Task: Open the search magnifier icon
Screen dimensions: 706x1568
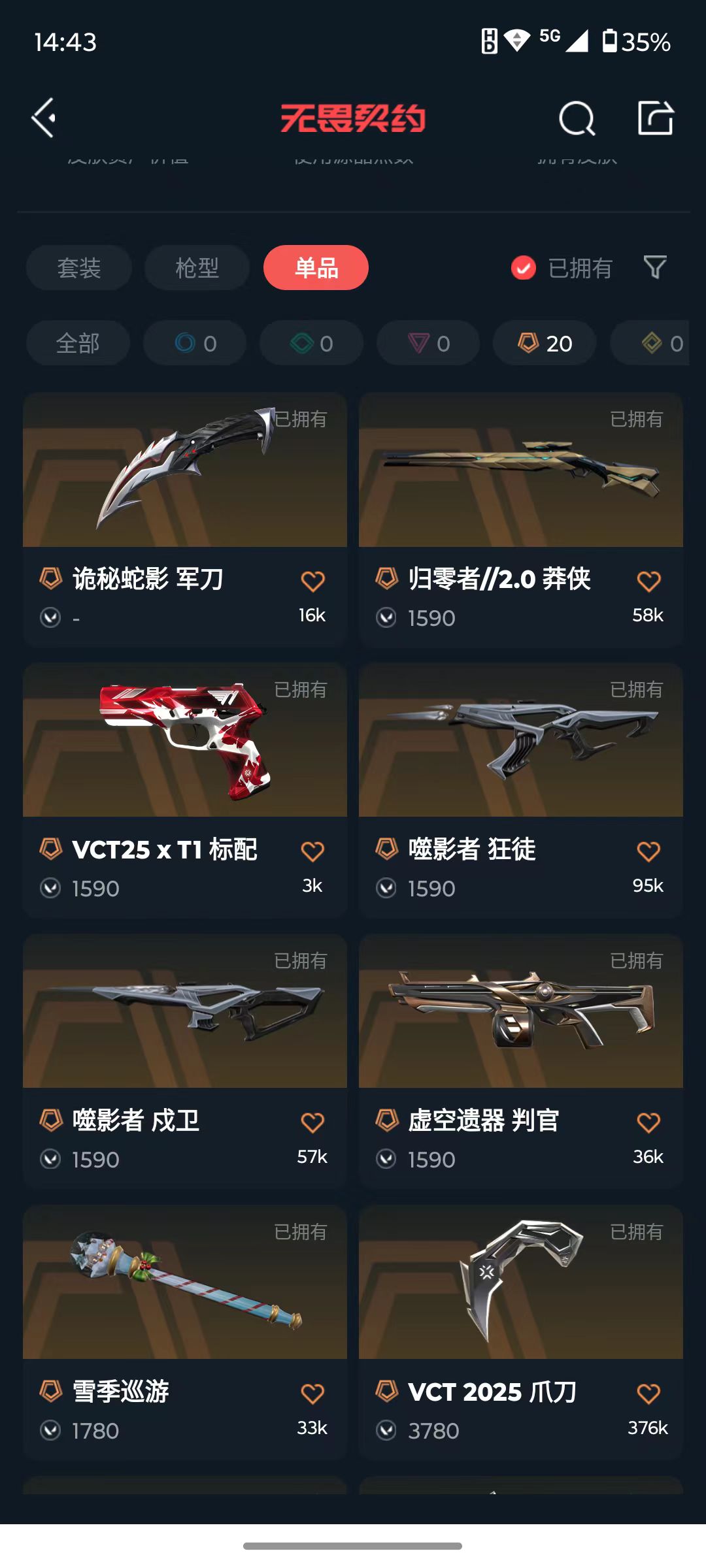Action: (577, 118)
